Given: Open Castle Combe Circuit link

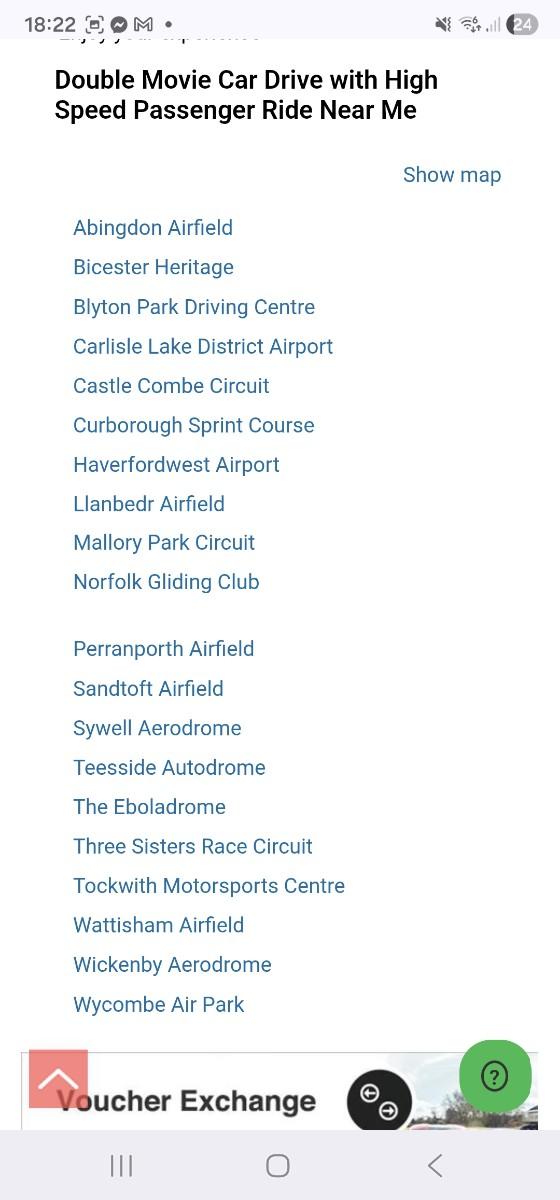Looking at the screenshot, I should [171, 386].
